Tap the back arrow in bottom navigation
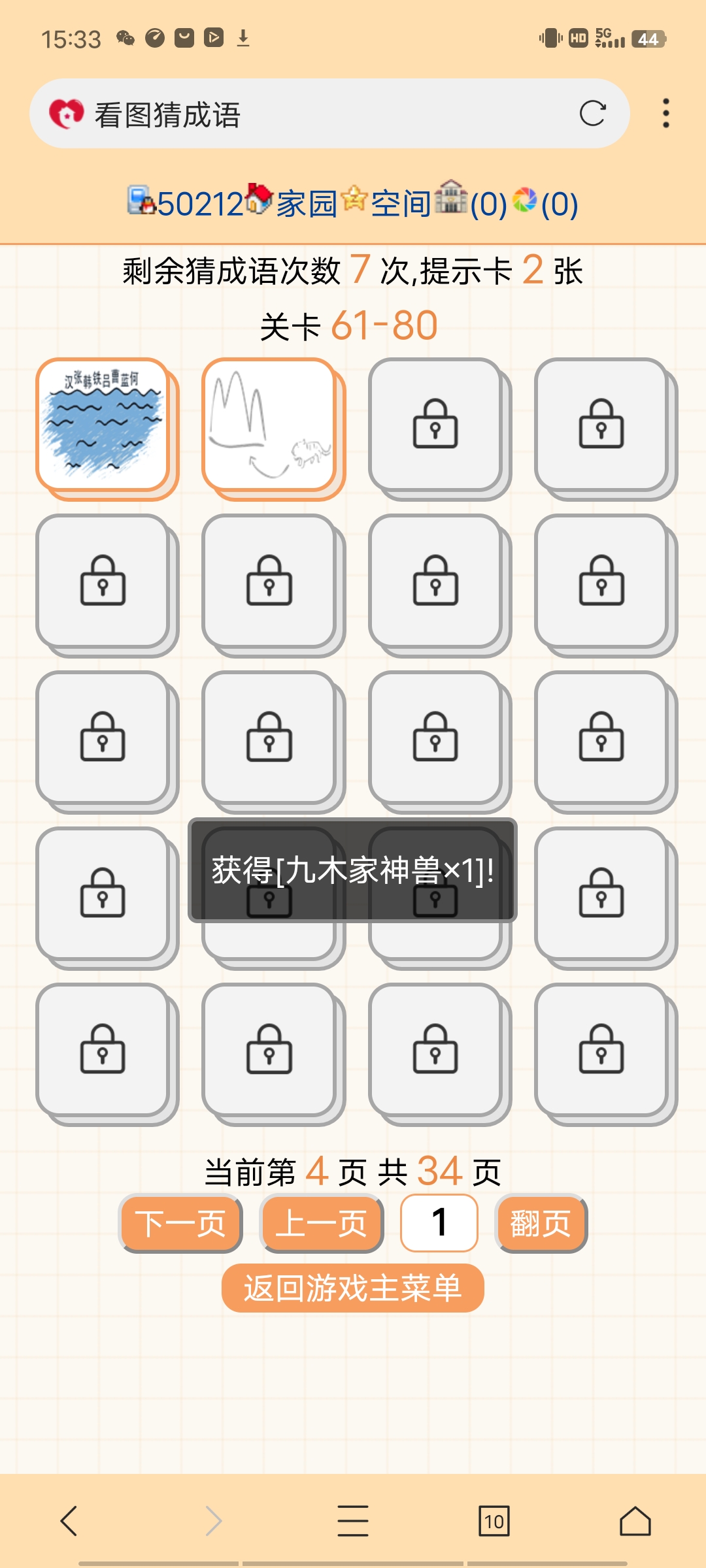 click(x=70, y=1521)
